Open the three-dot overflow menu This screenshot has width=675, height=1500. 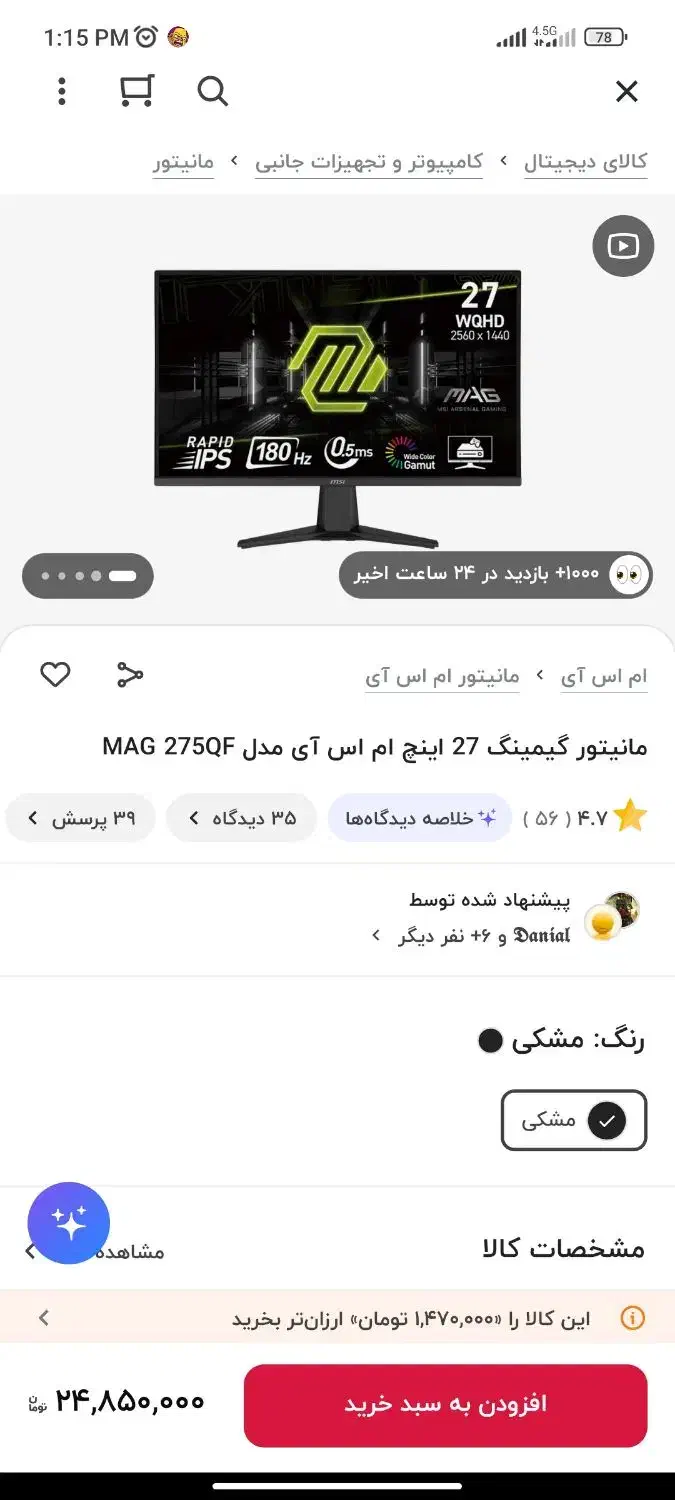coord(62,92)
